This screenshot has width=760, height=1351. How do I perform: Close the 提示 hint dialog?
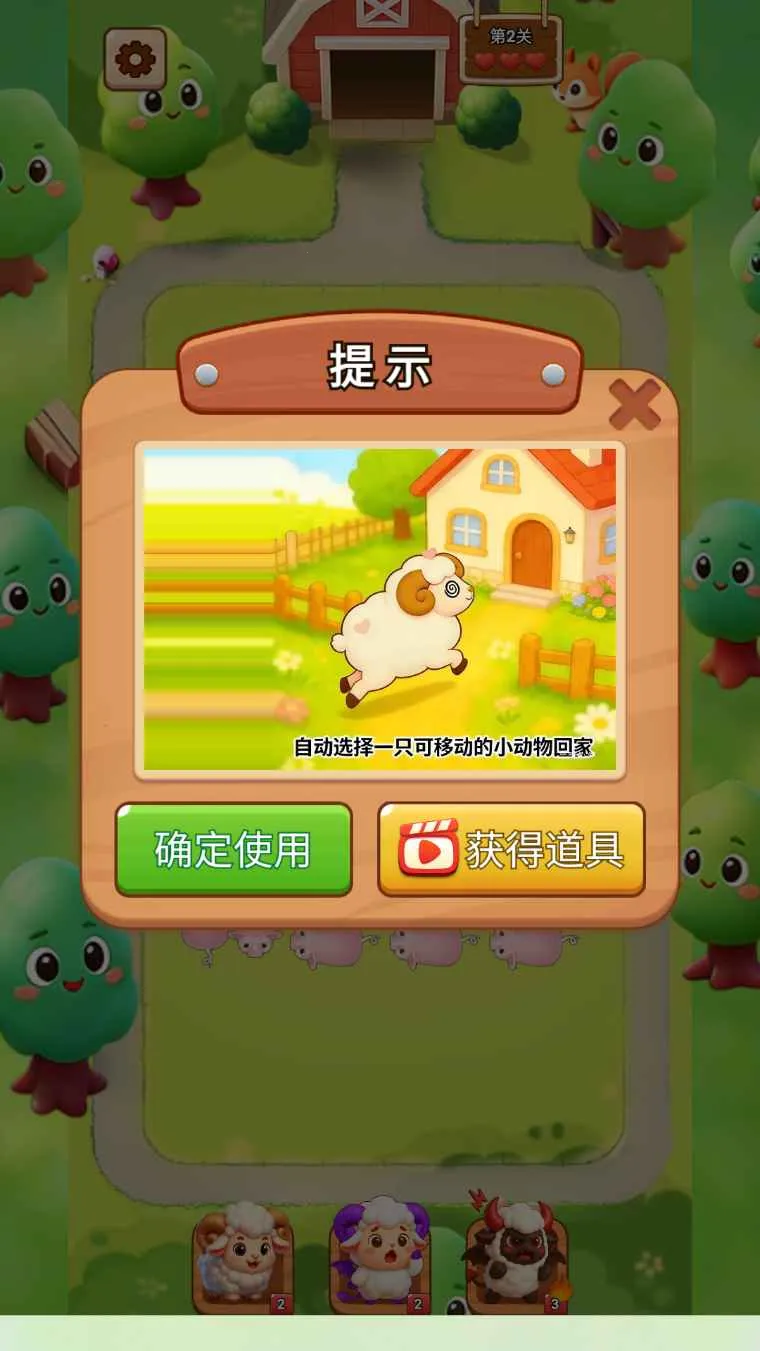634,405
